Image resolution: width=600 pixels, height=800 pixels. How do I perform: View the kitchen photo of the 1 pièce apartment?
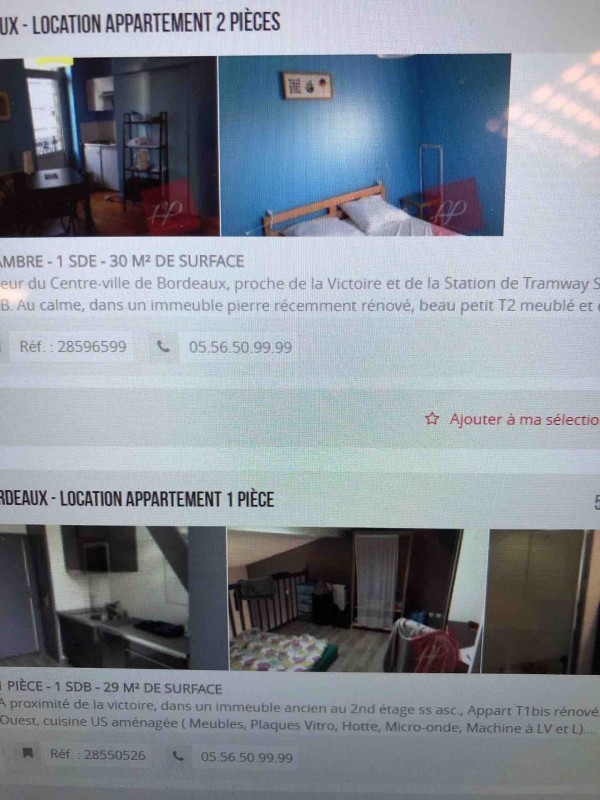click(x=112, y=598)
